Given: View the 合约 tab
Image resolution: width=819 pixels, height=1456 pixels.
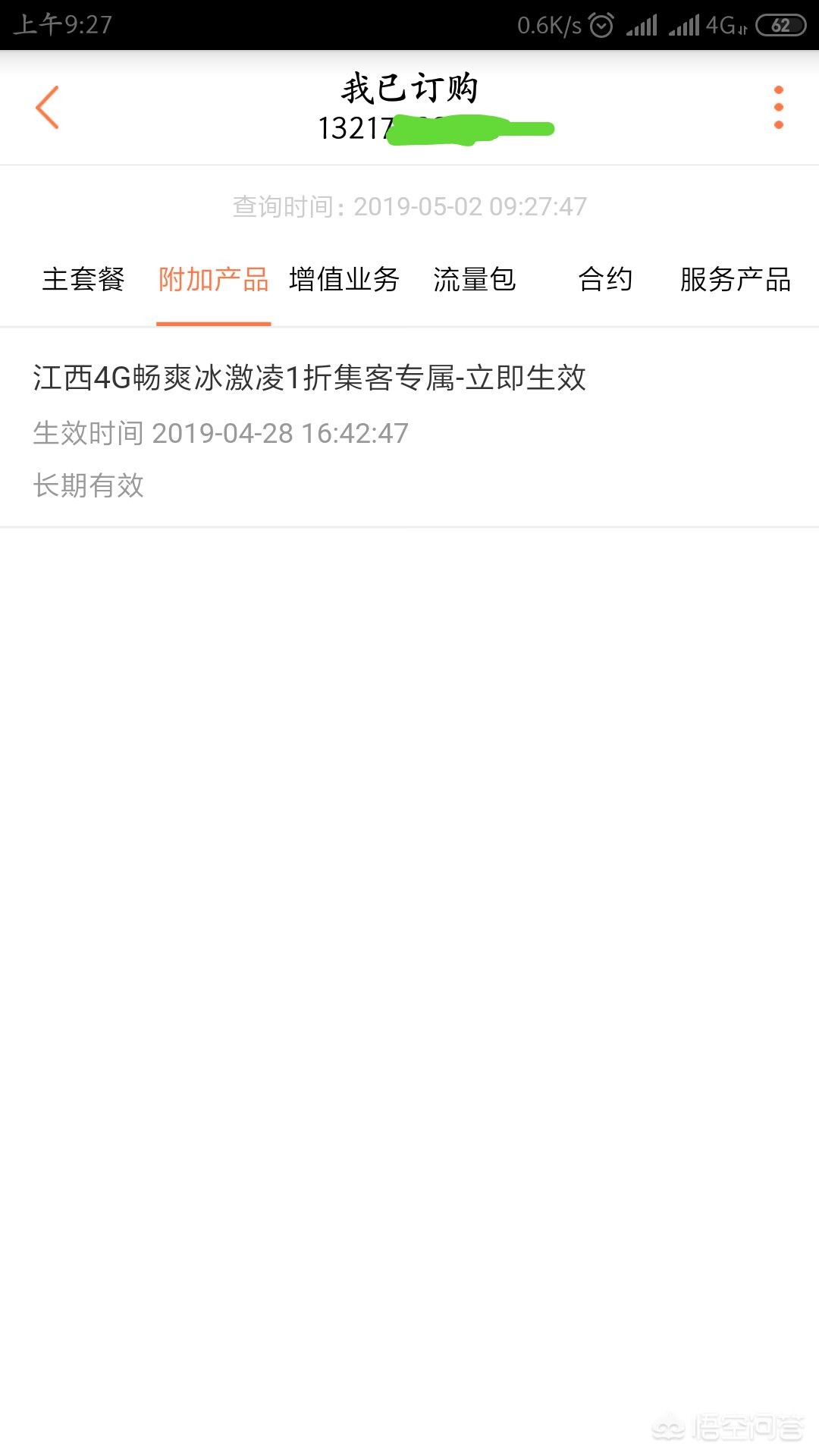Looking at the screenshot, I should pyautogui.click(x=605, y=280).
